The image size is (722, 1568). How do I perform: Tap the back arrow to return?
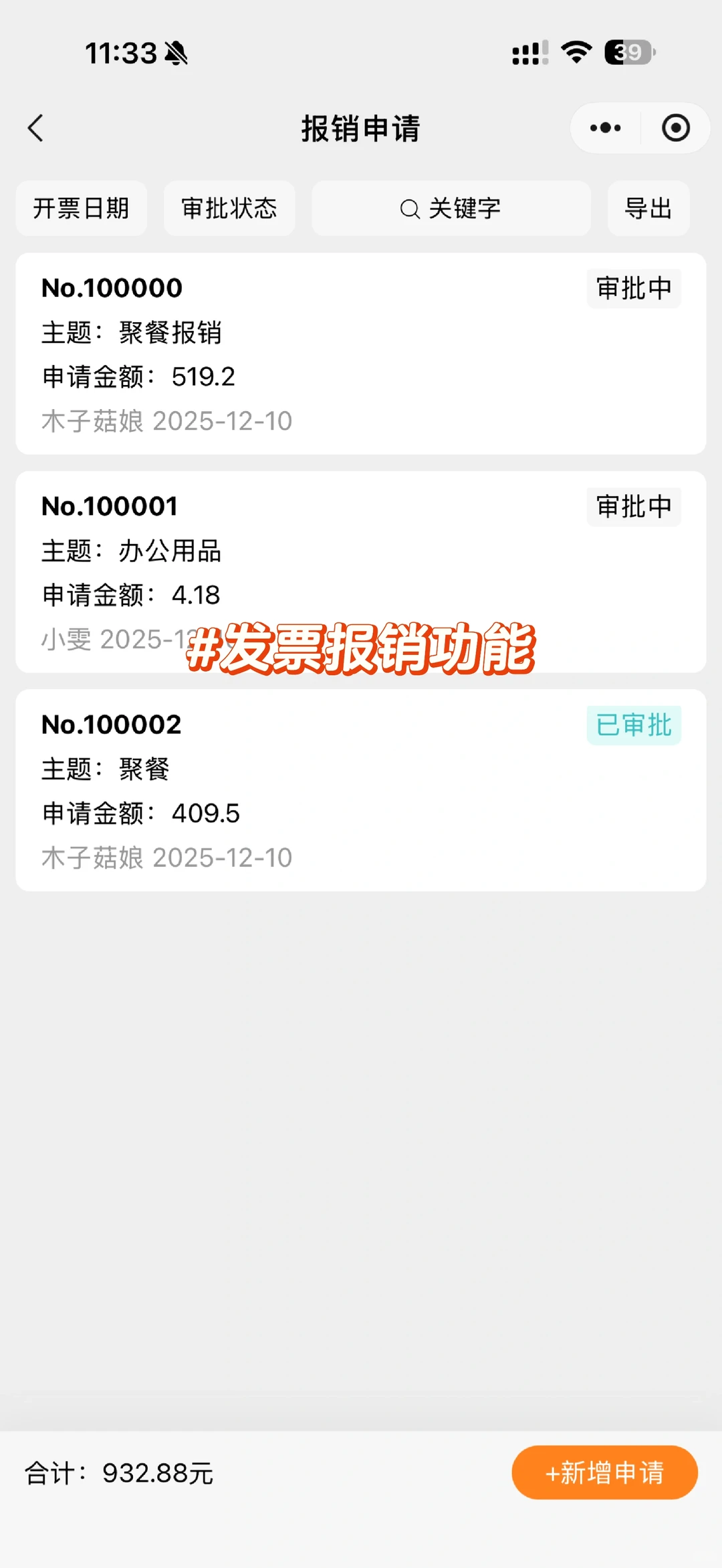pos(37,128)
